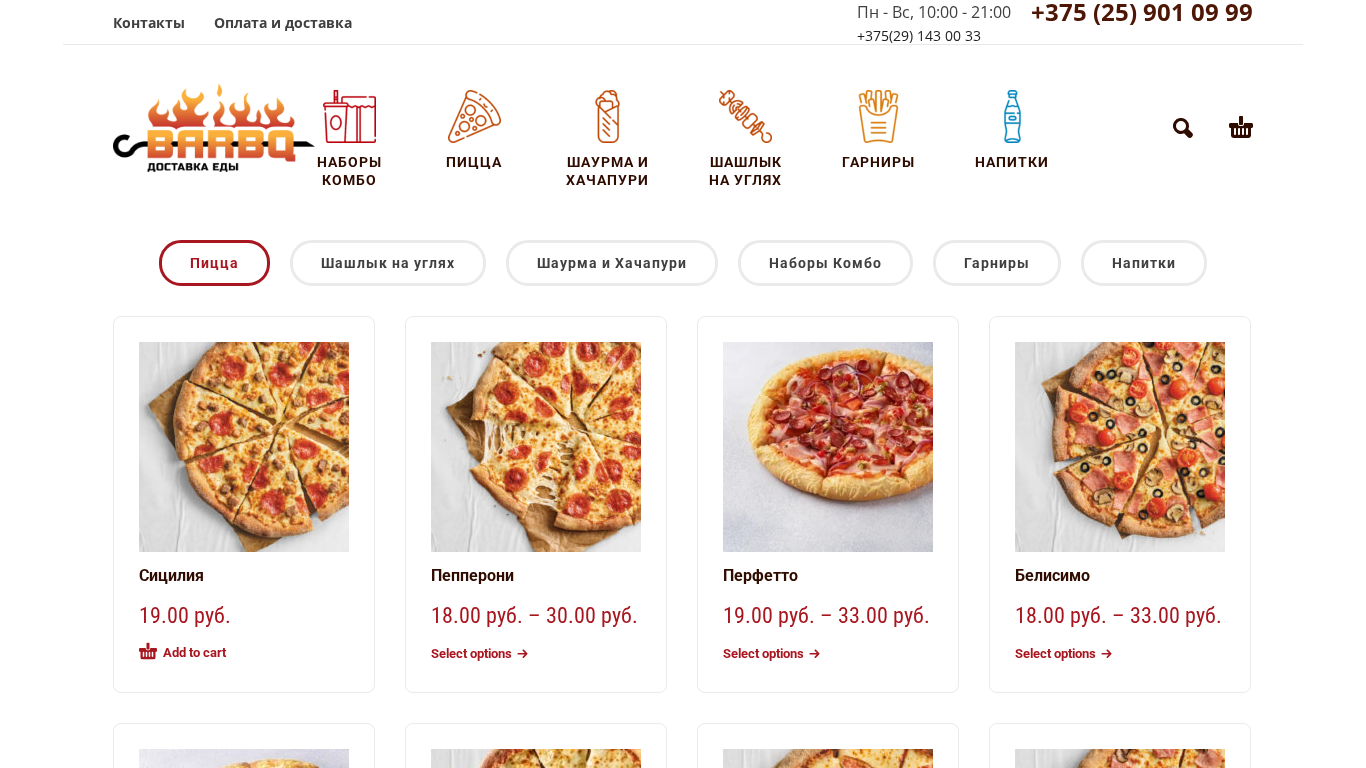The width and height of the screenshot is (1366, 768).
Task: Show Наборы Комбо filter chip
Action: tap(825, 263)
